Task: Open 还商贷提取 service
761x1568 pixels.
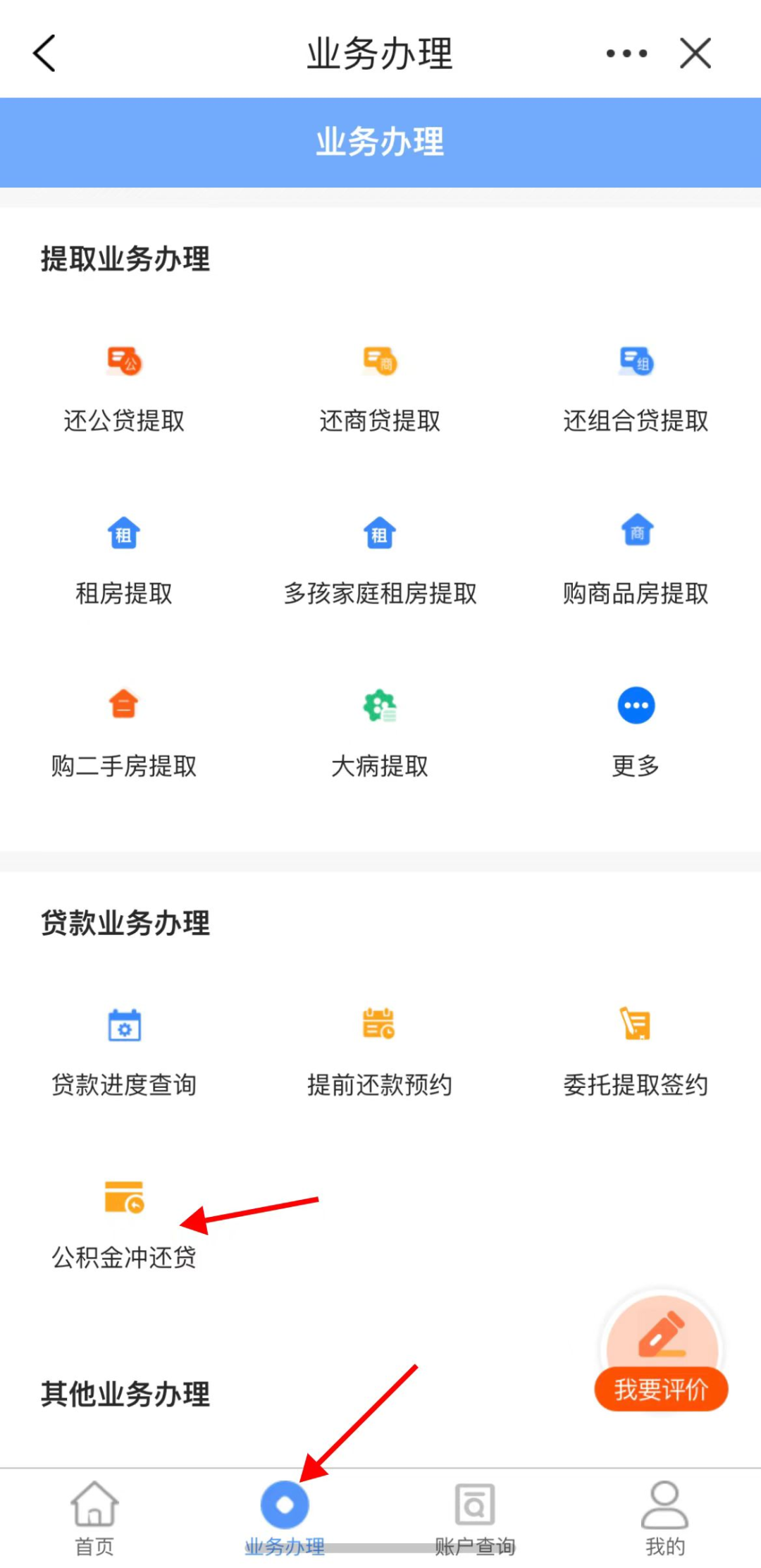Action: [379, 388]
